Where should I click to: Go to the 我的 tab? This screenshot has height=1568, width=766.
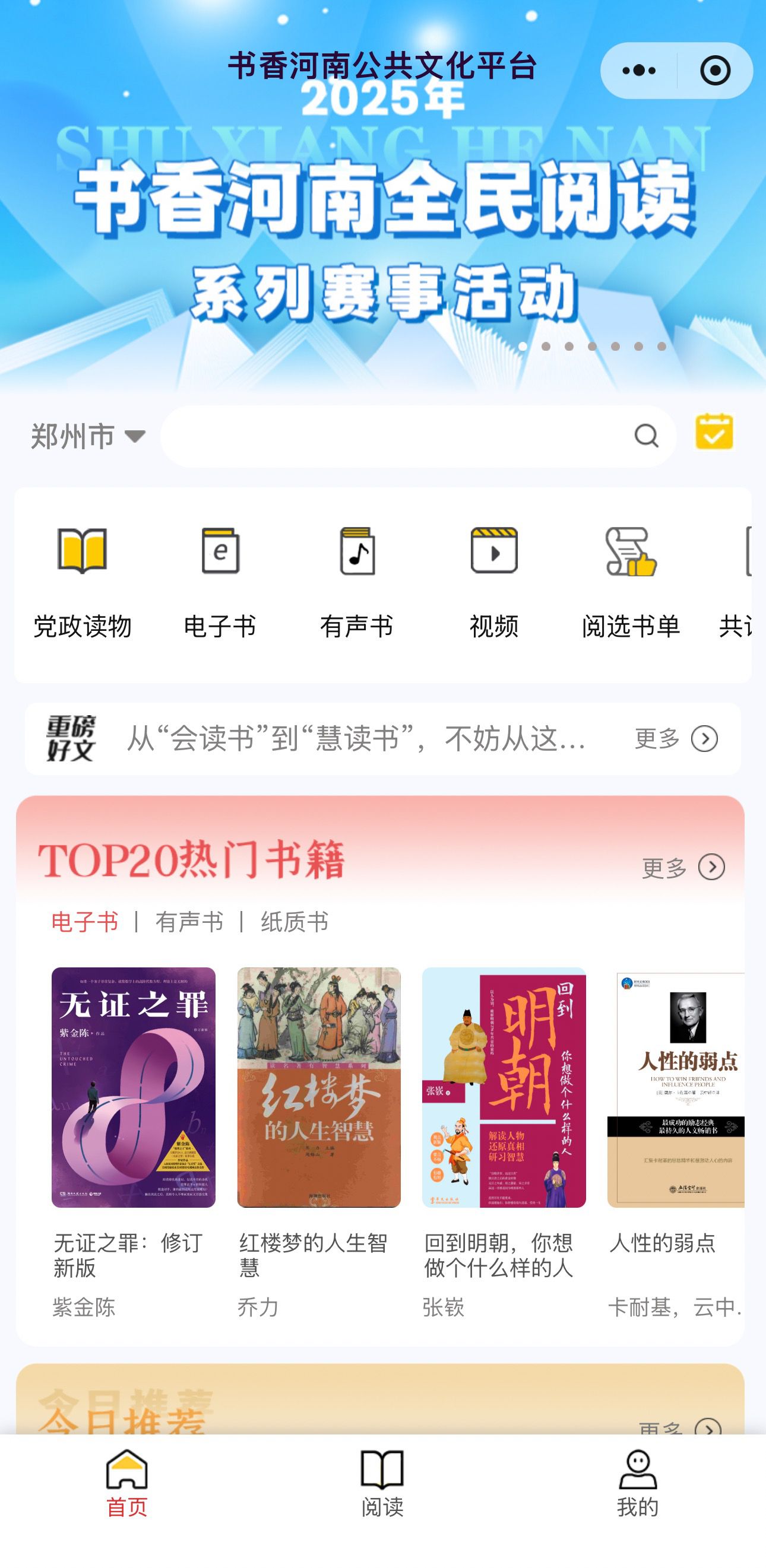click(x=638, y=1483)
